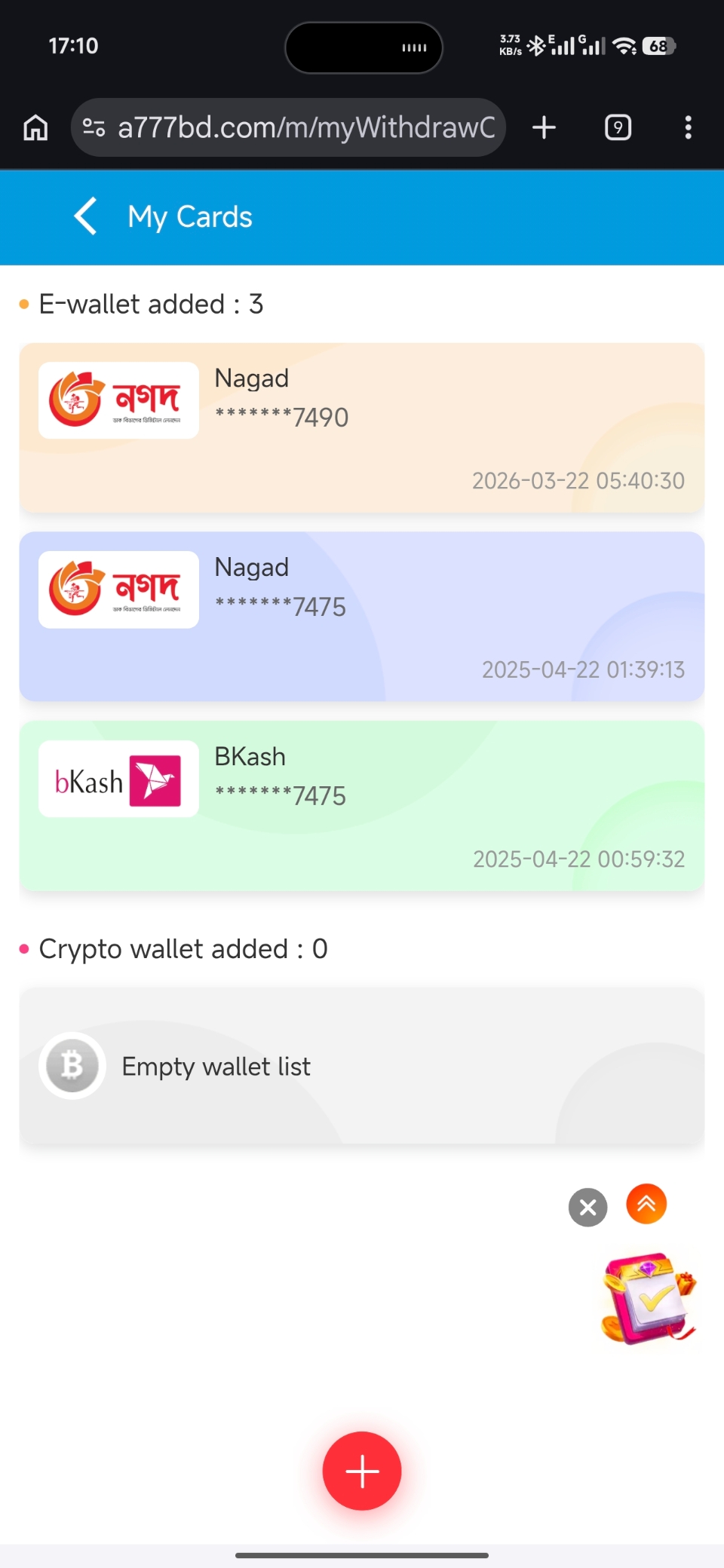
Task: Open the browser home page
Action: click(x=35, y=127)
